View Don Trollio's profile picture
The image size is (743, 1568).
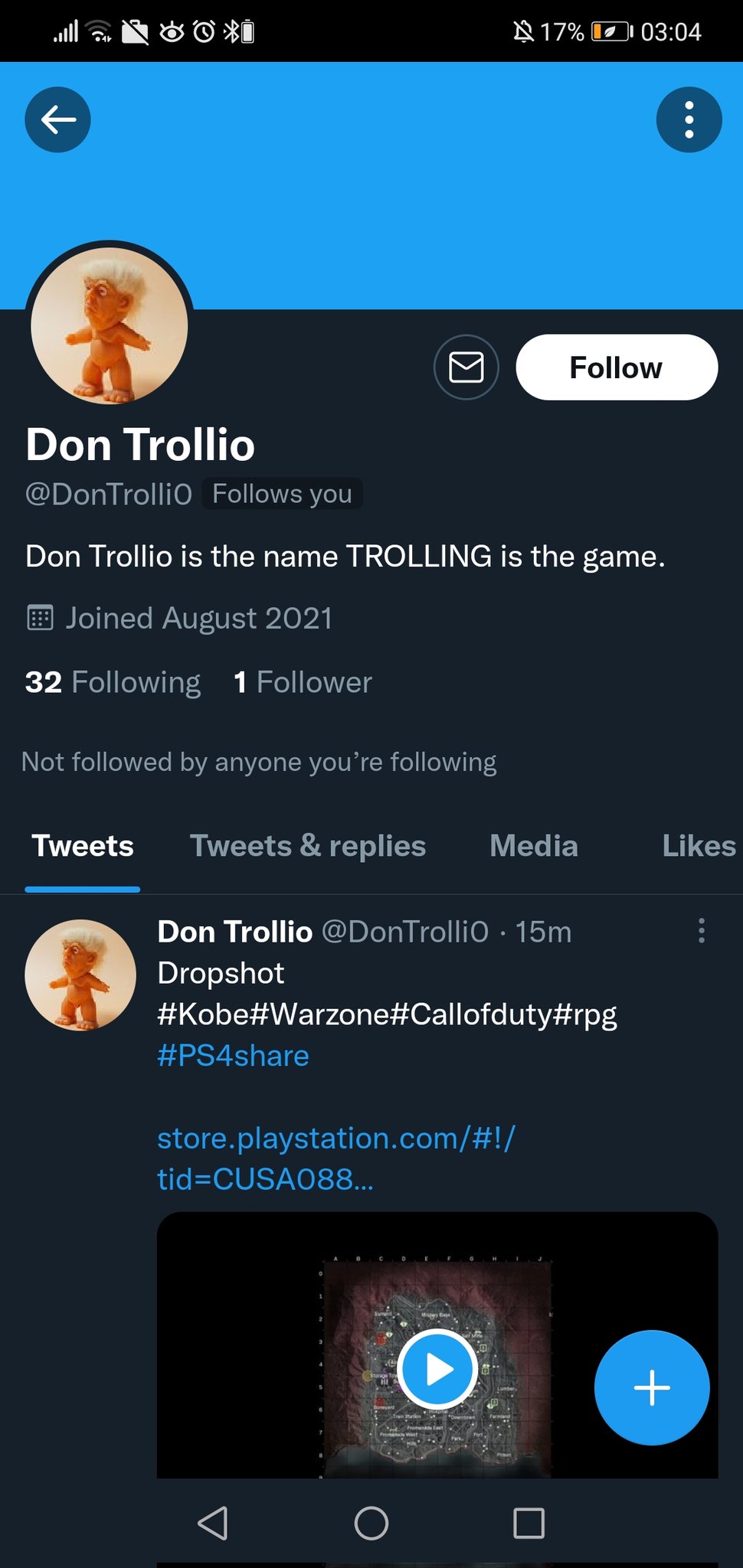pos(110,325)
